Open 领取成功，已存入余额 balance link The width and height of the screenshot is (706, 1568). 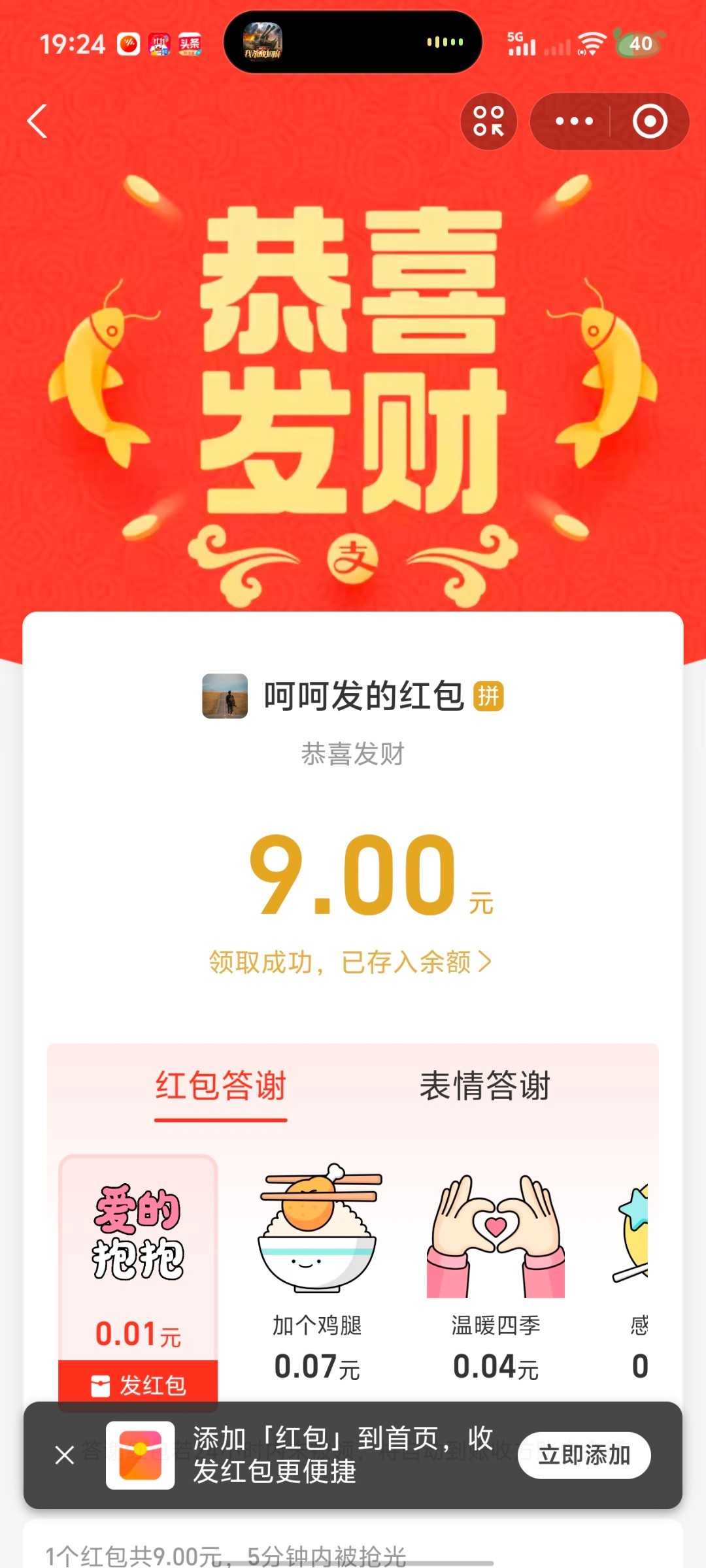pos(350,962)
